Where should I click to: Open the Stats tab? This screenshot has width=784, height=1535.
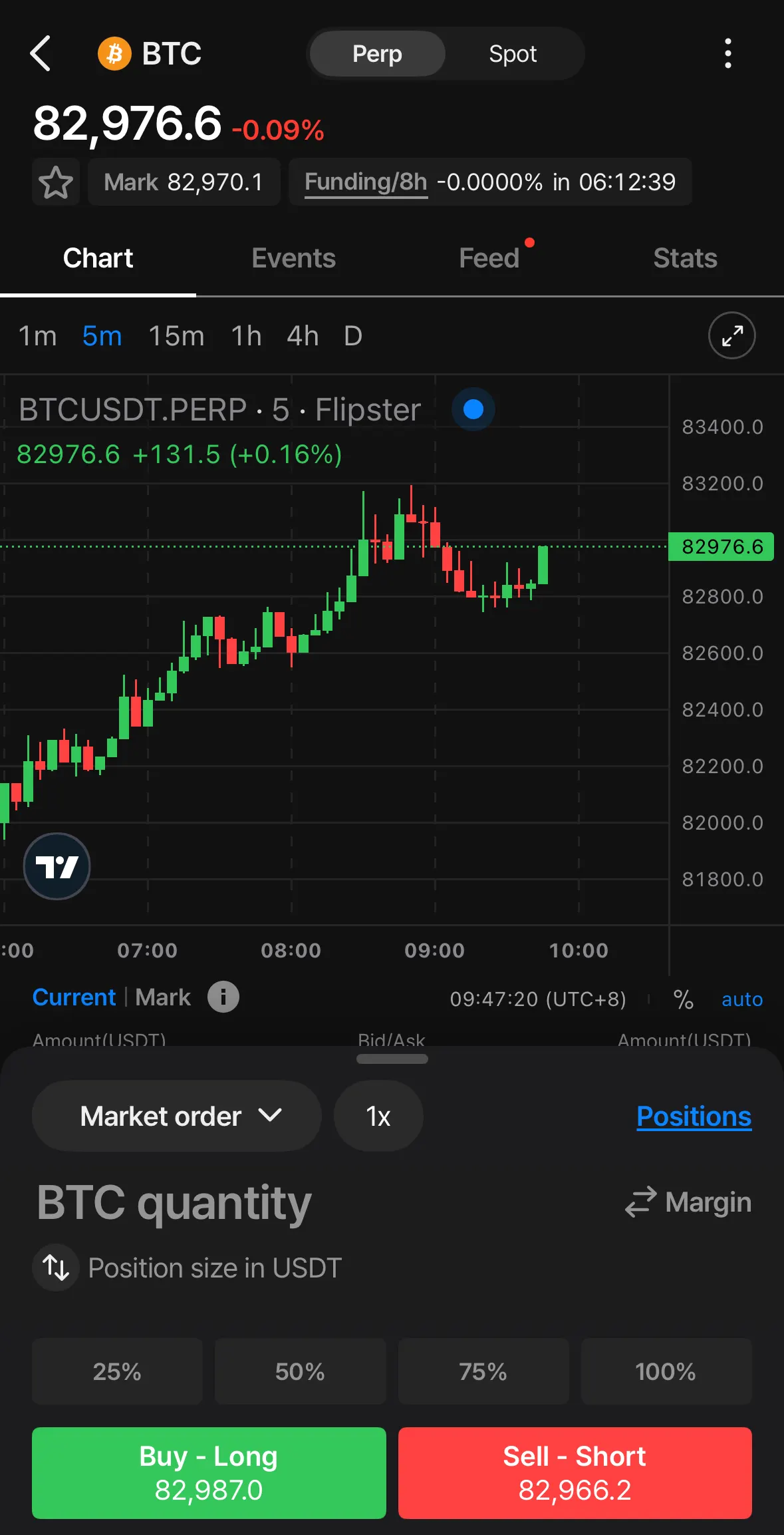(685, 258)
